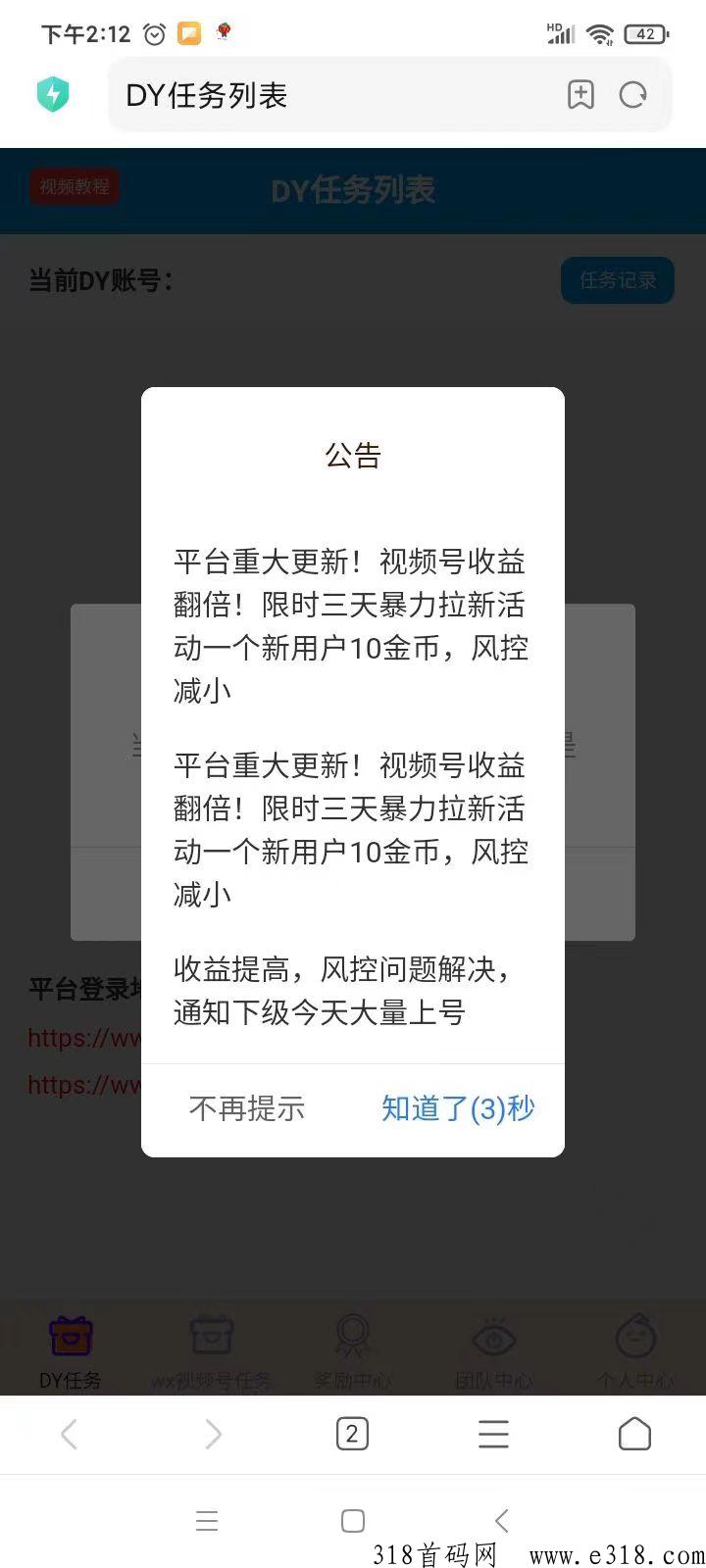The image size is (706, 1568).
Task: Tap the system recent apps button
Action: (206, 1520)
